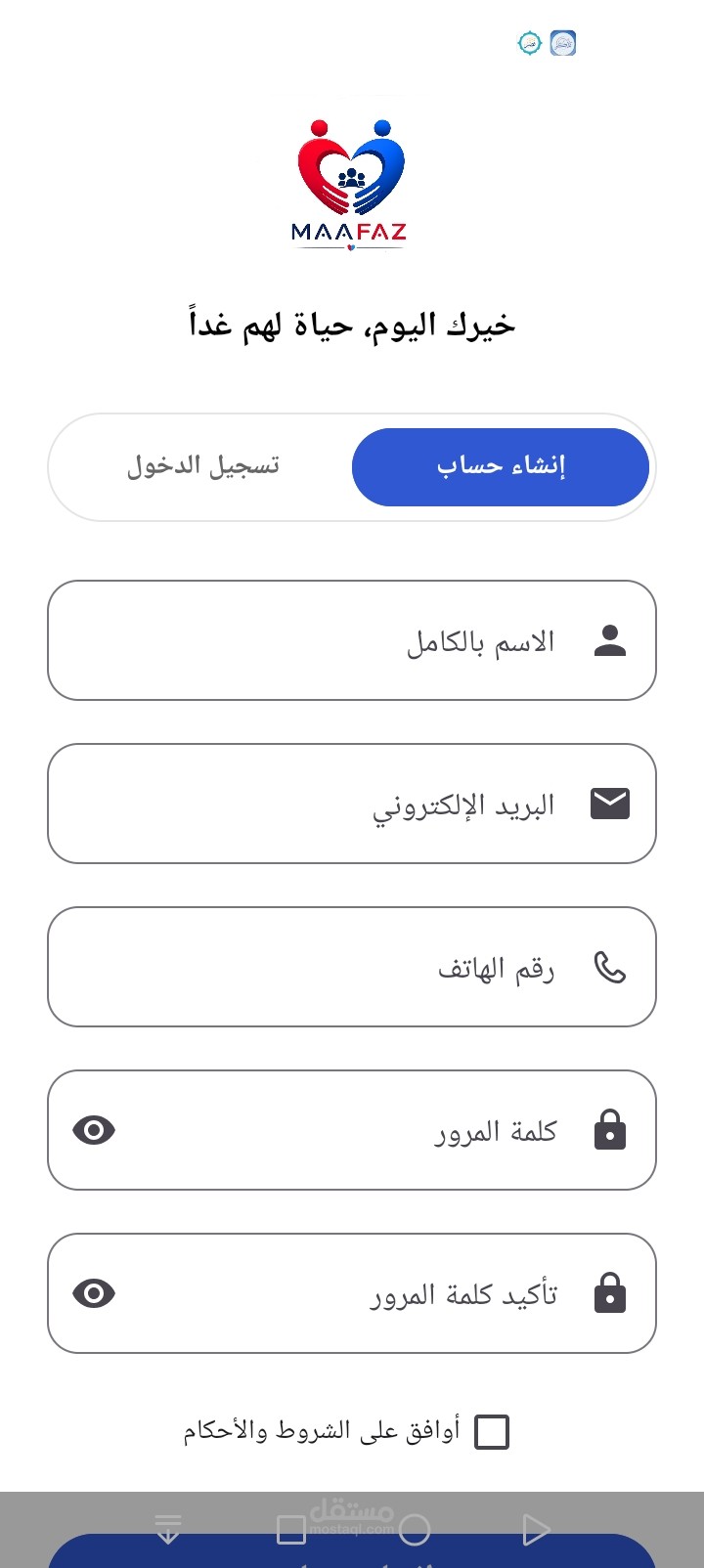Show password in كلمة المرور field
The width and height of the screenshot is (704, 1568).
pos(94,1130)
